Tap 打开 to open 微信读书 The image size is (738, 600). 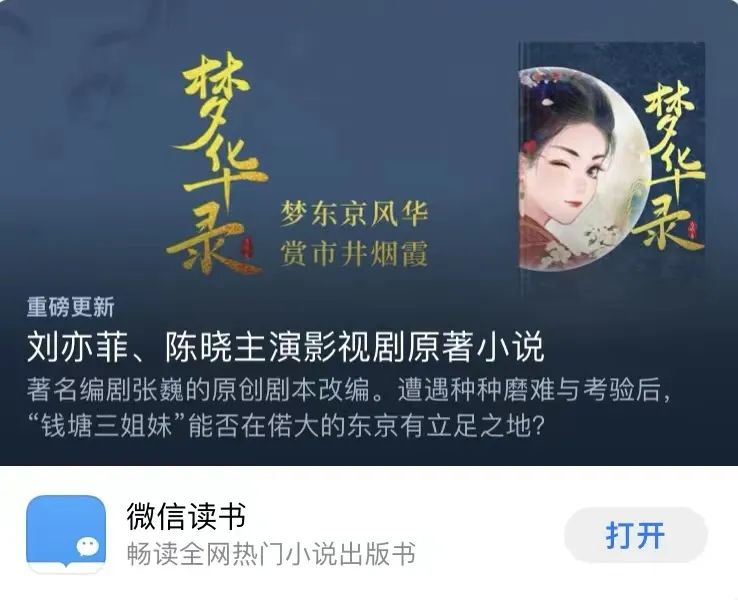[635, 535]
